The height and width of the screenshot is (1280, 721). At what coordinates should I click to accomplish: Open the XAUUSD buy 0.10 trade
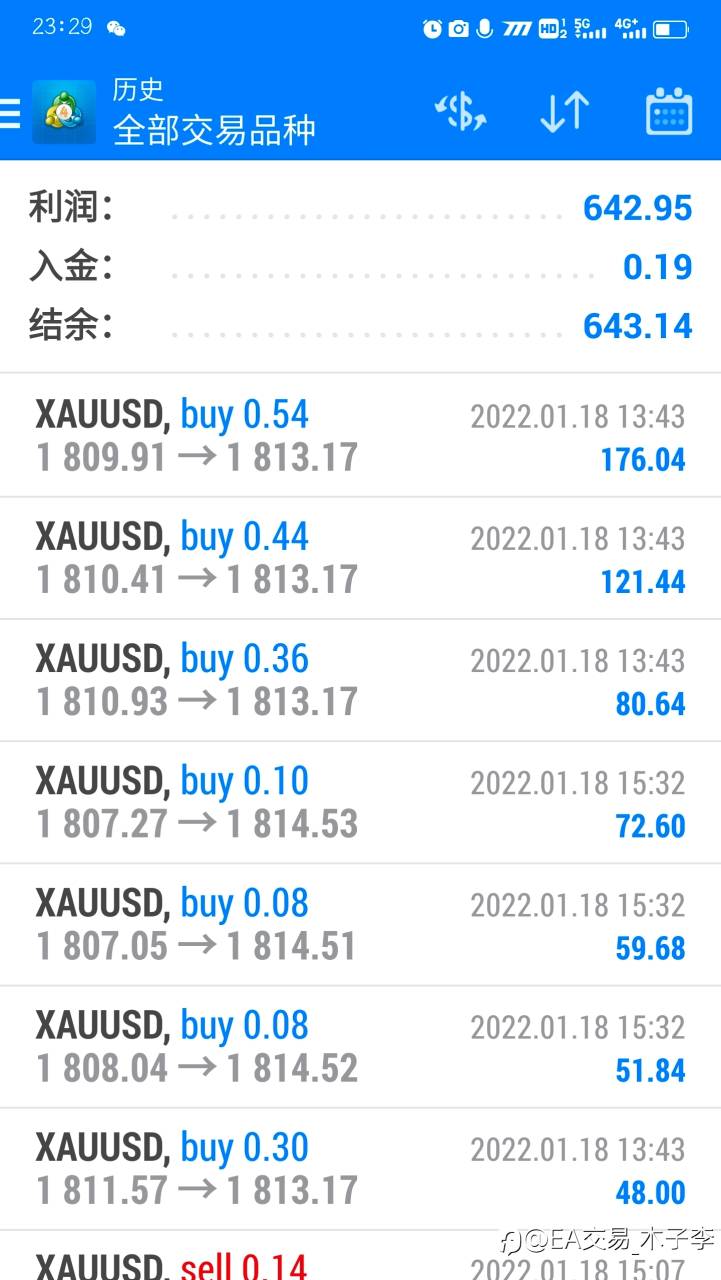tap(360, 802)
